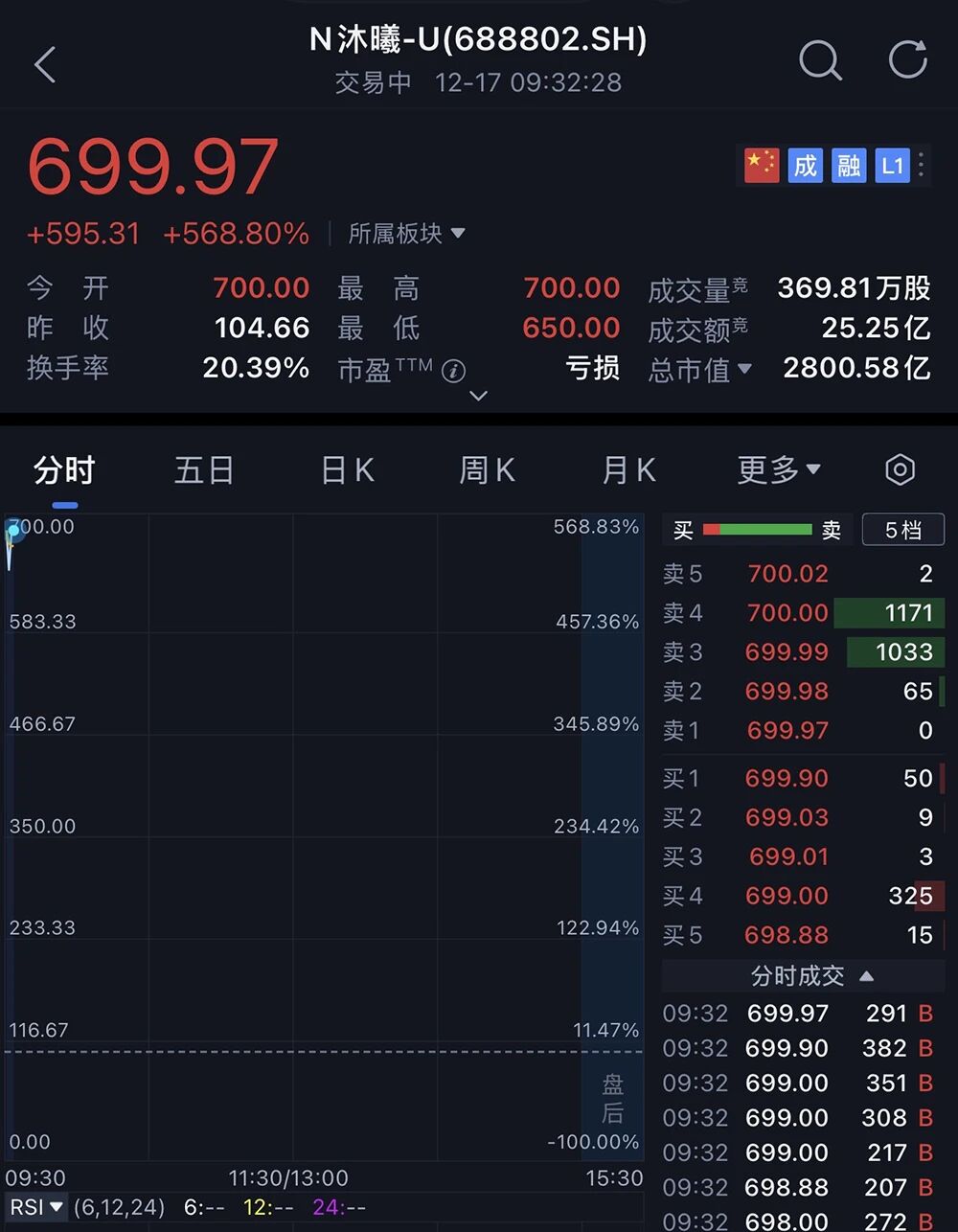Switch to the 日K daily chart tab
Viewport: 958px width, 1232px height.
pyautogui.click(x=346, y=469)
